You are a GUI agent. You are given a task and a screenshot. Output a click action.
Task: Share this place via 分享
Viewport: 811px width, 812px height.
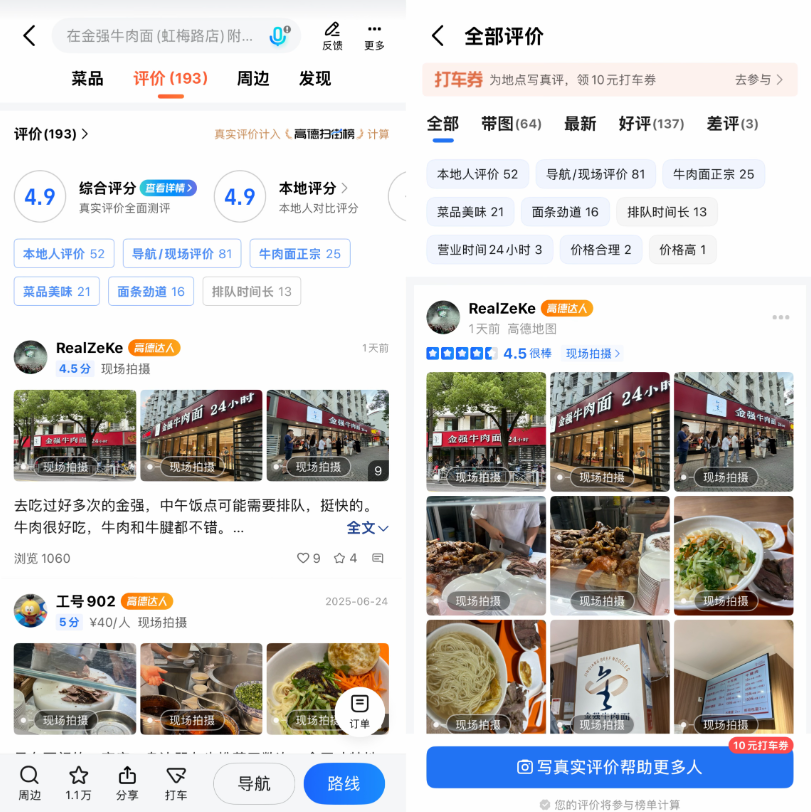click(x=127, y=783)
